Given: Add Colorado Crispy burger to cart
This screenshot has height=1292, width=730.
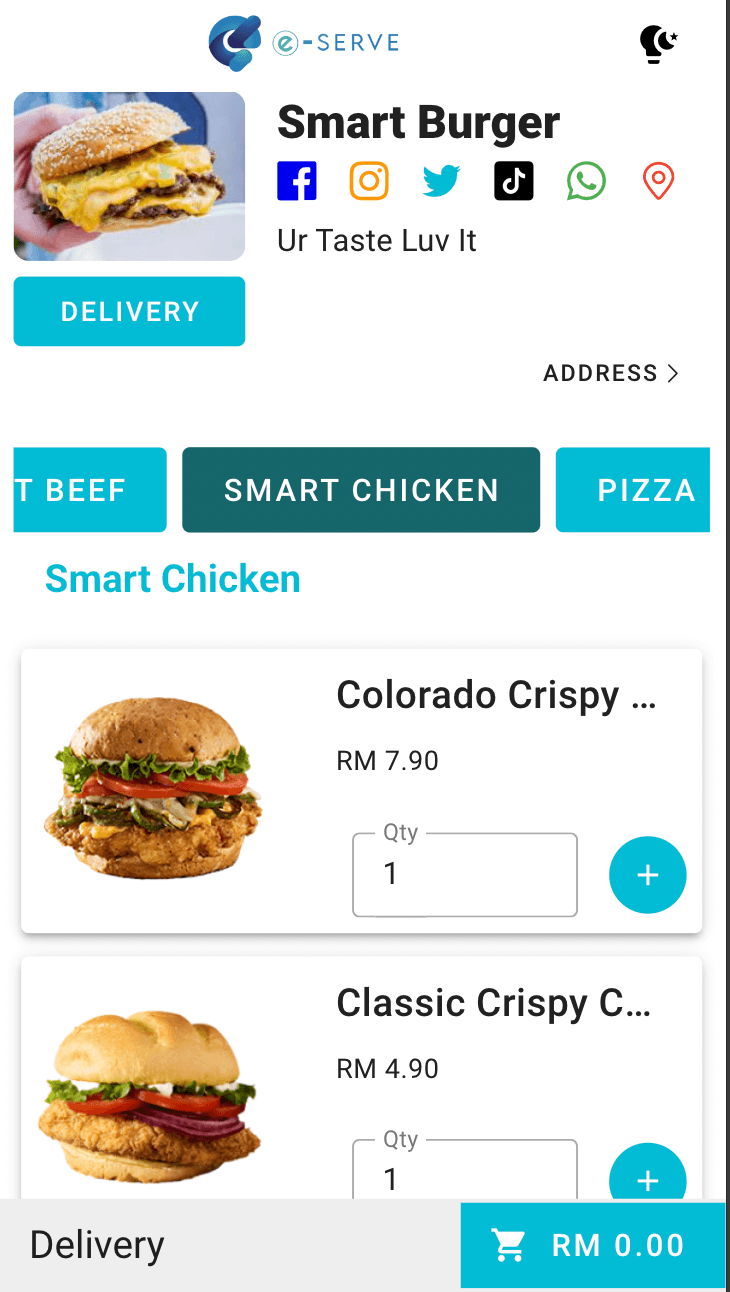Looking at the screenshot, I should [x=647, y=875].
